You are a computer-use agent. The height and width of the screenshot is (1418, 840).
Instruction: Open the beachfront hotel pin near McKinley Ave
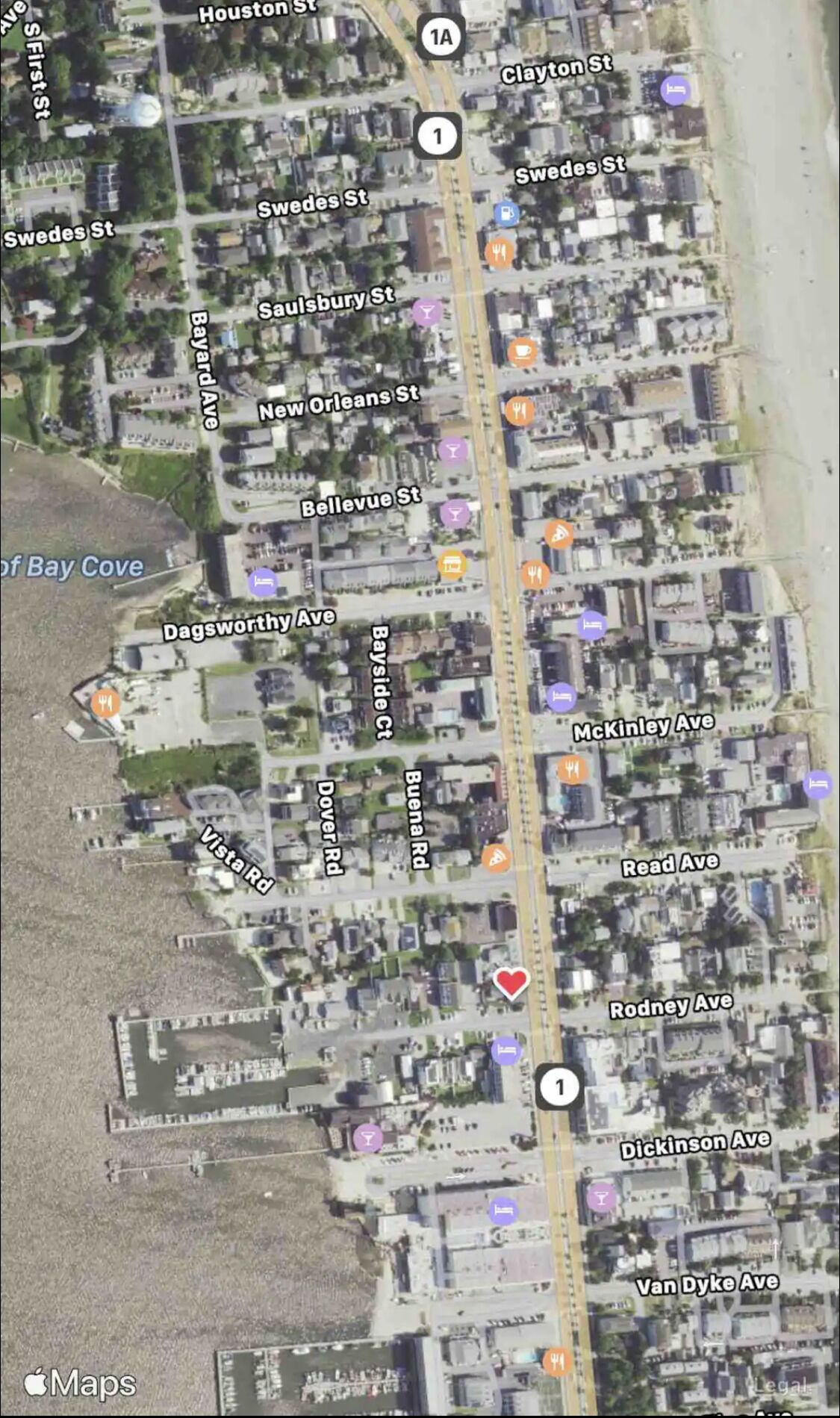click(x=818, y=784)
